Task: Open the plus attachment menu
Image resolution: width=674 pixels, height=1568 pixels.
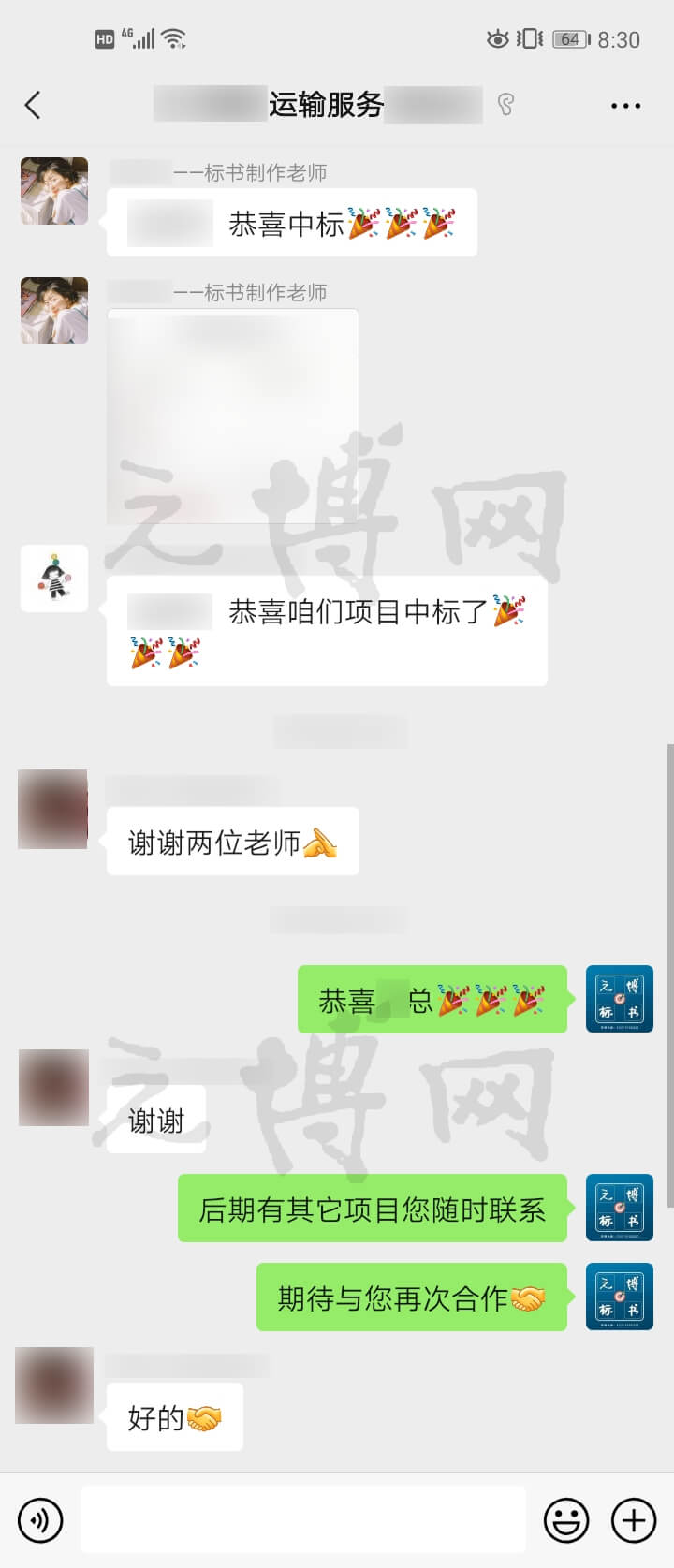Action: click(x=634, y=1520)
